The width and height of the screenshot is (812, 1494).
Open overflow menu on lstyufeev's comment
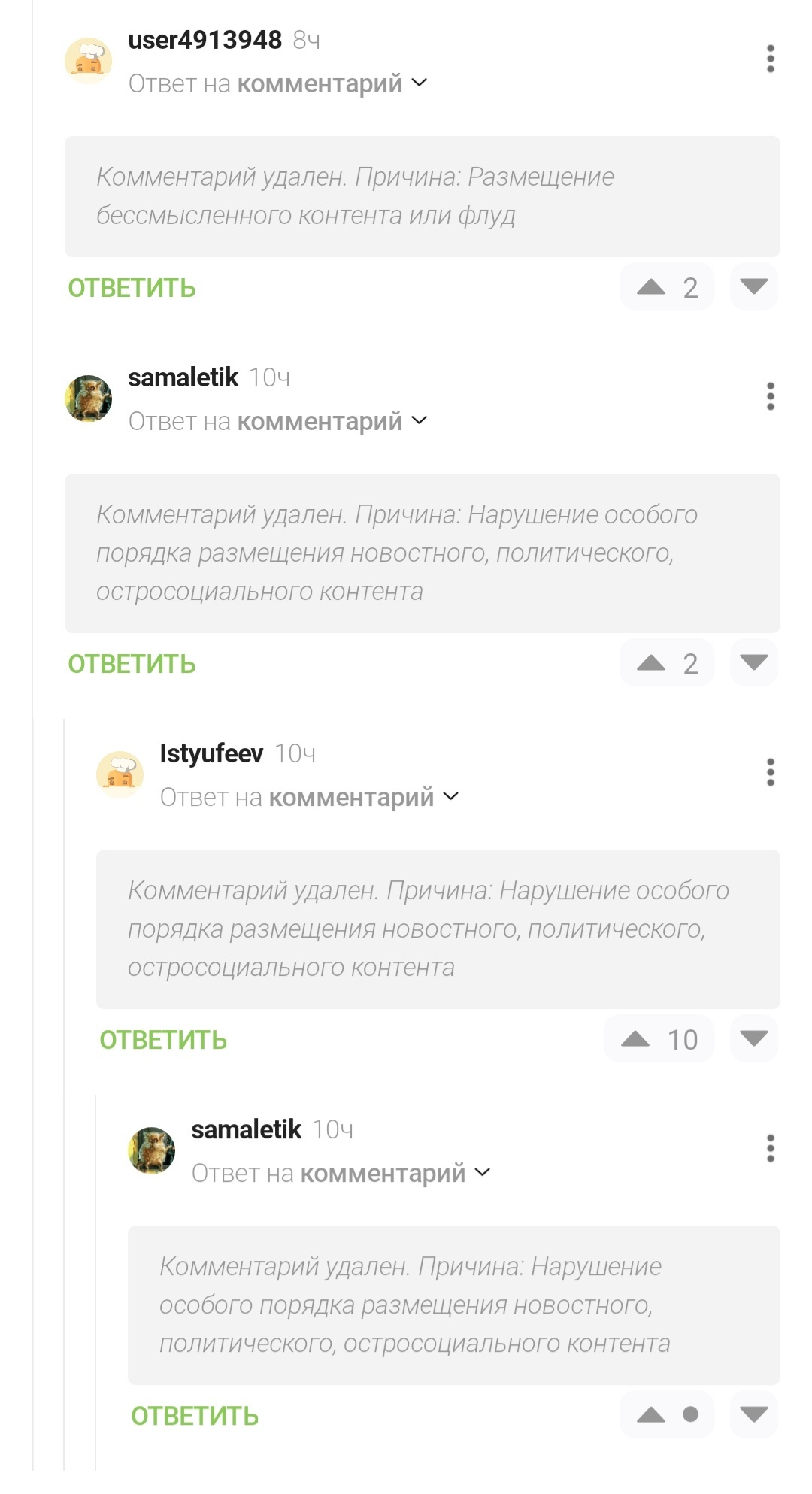pos(770,772)
